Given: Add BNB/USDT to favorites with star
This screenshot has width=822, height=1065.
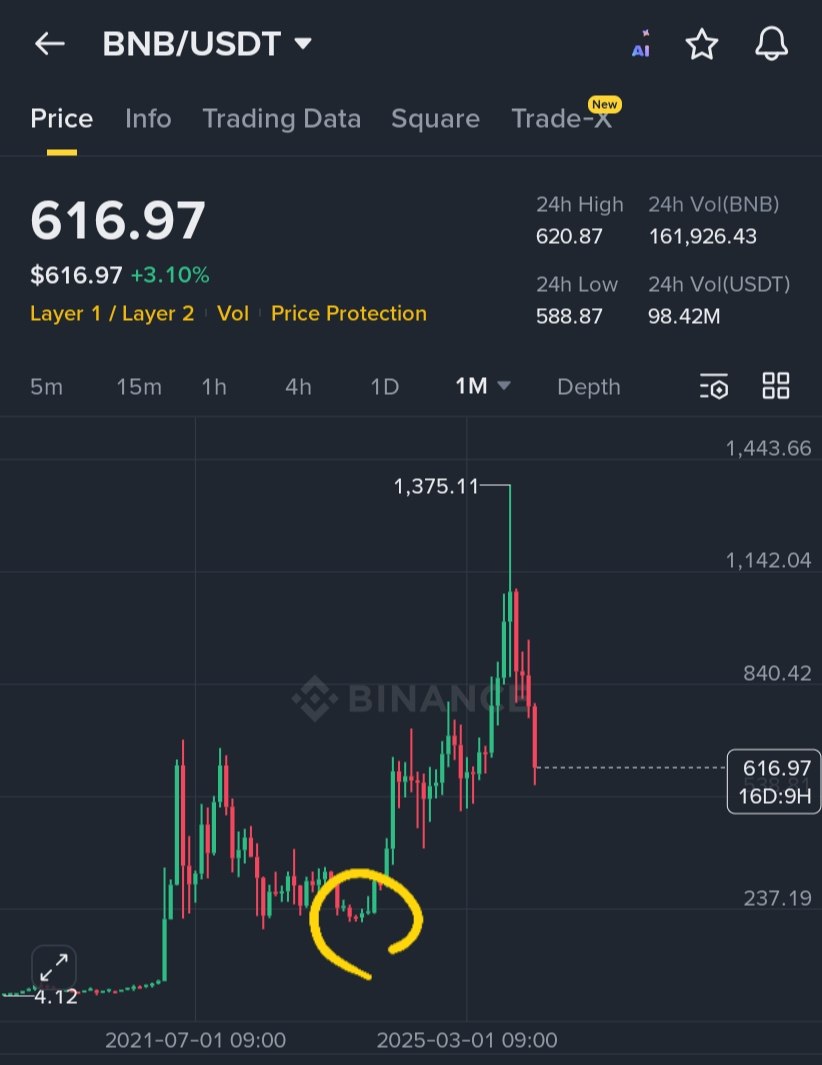Looking at the screenshot, I should (701, 44).
